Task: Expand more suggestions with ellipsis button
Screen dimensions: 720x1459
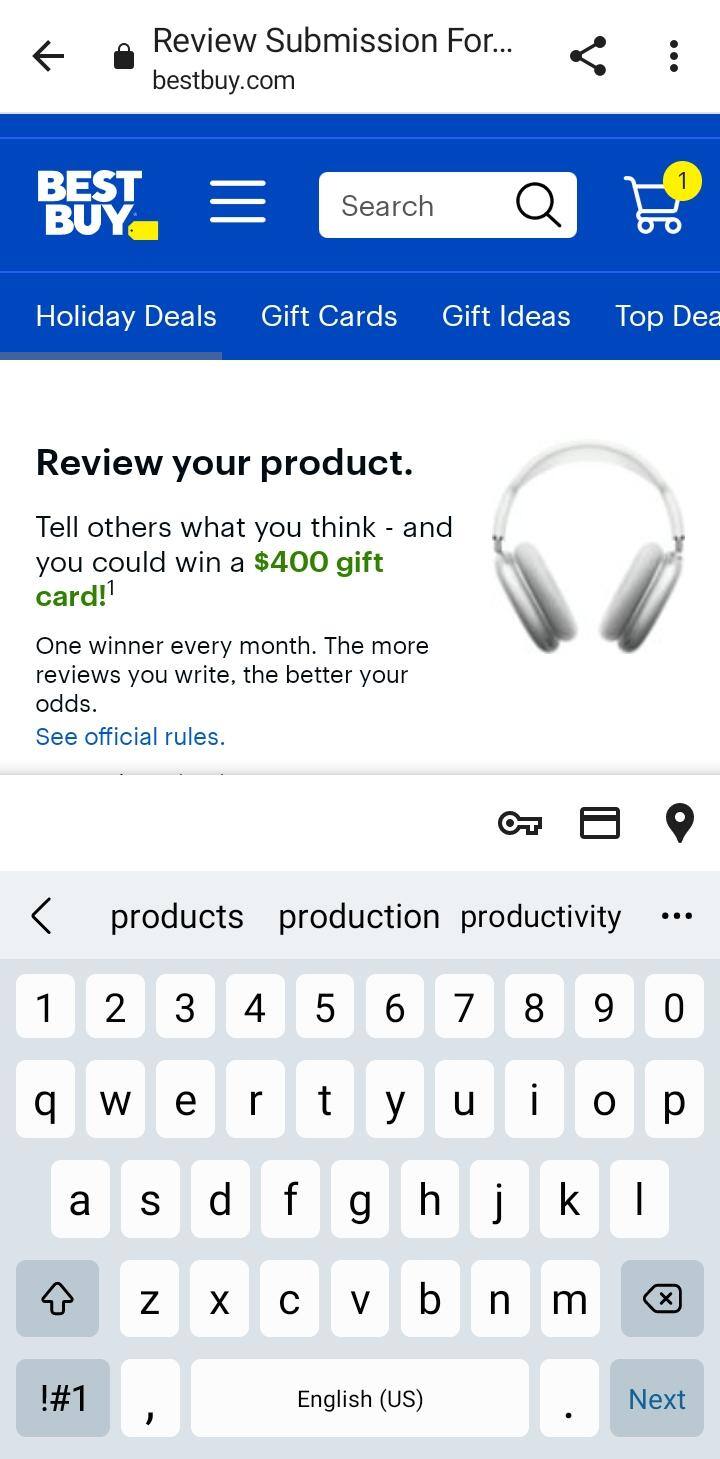Action: coord(676,915)
